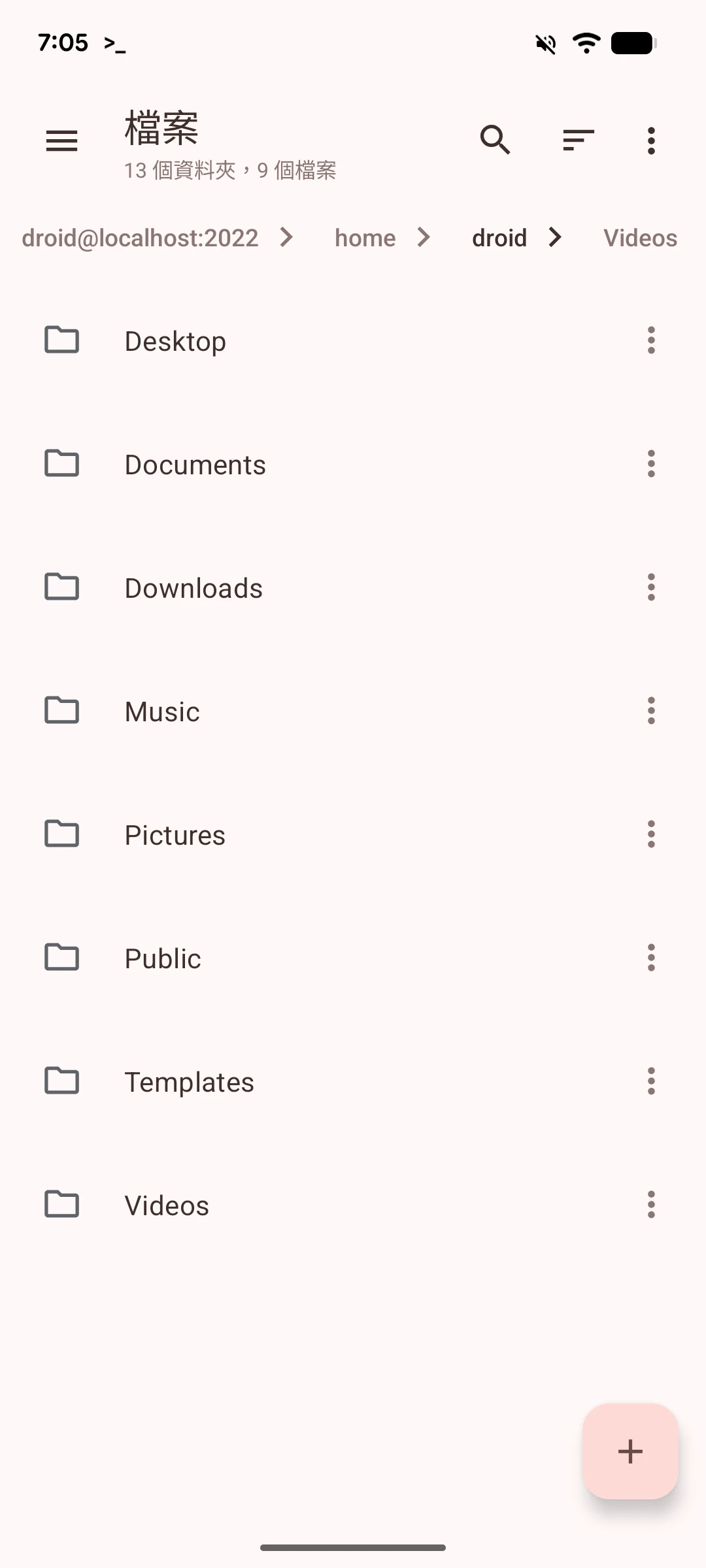This screenshot has width=706, height=1568.
Task: Show more options for Pictures folder
Action: pos(651,834)
